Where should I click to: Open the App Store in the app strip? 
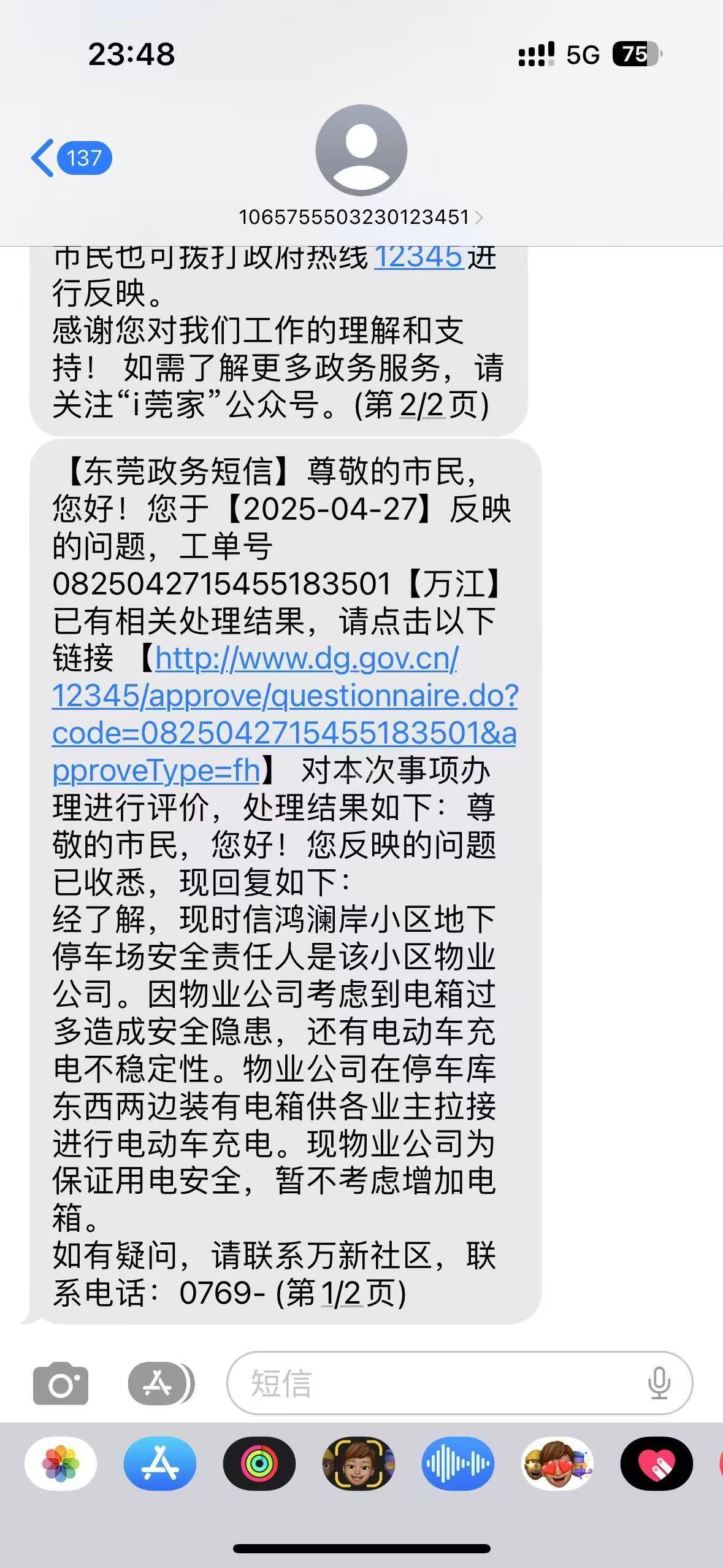(160, 1464)
